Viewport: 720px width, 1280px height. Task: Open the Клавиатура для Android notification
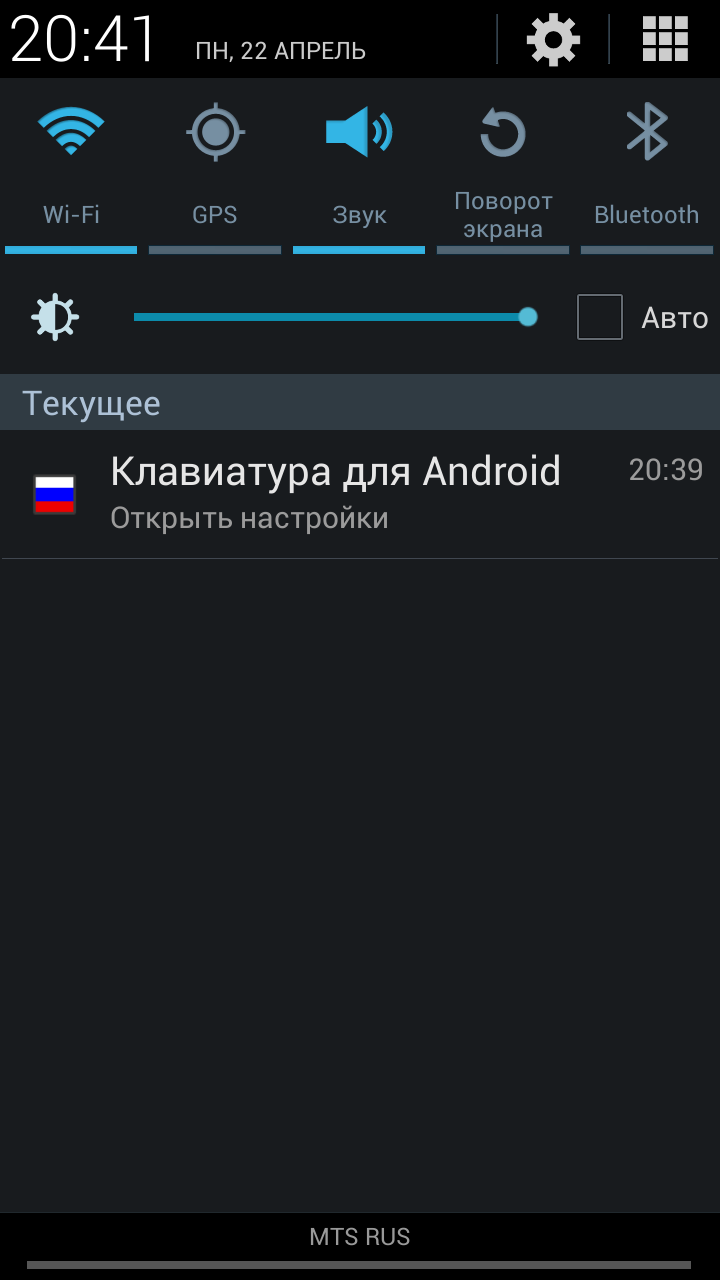(x=360, y=494)
